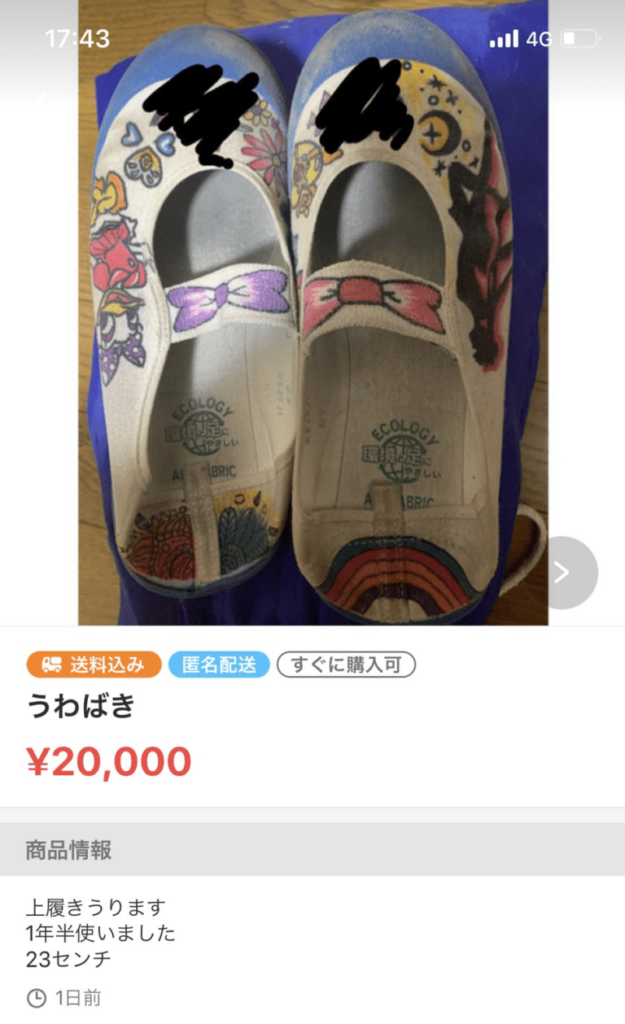
Task: Show the next product photo
Action: tap(561, 572)
